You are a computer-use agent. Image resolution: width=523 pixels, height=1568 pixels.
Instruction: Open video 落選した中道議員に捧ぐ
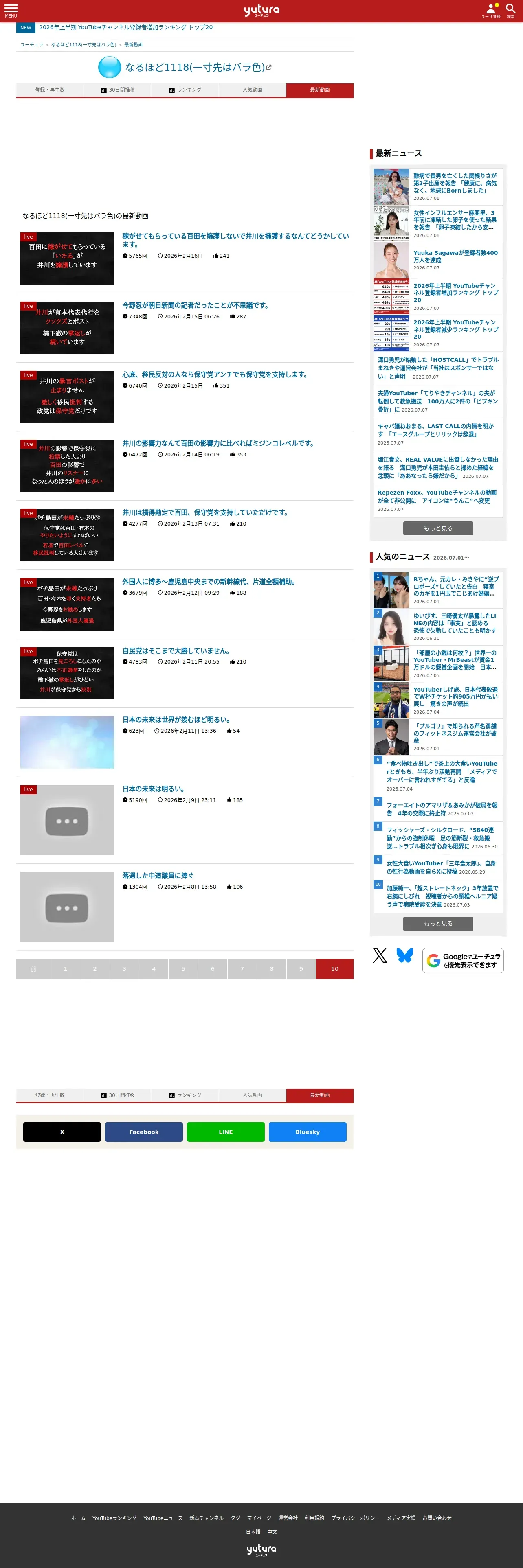coord(158,875)
